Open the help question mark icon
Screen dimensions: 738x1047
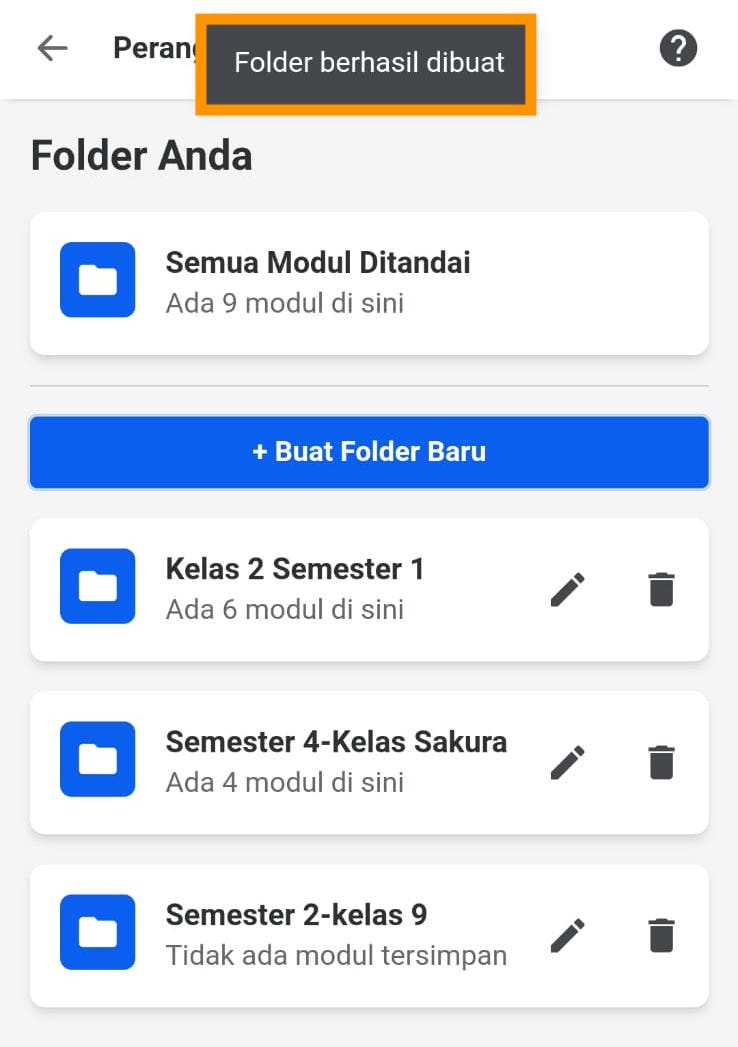click(678, 48)
